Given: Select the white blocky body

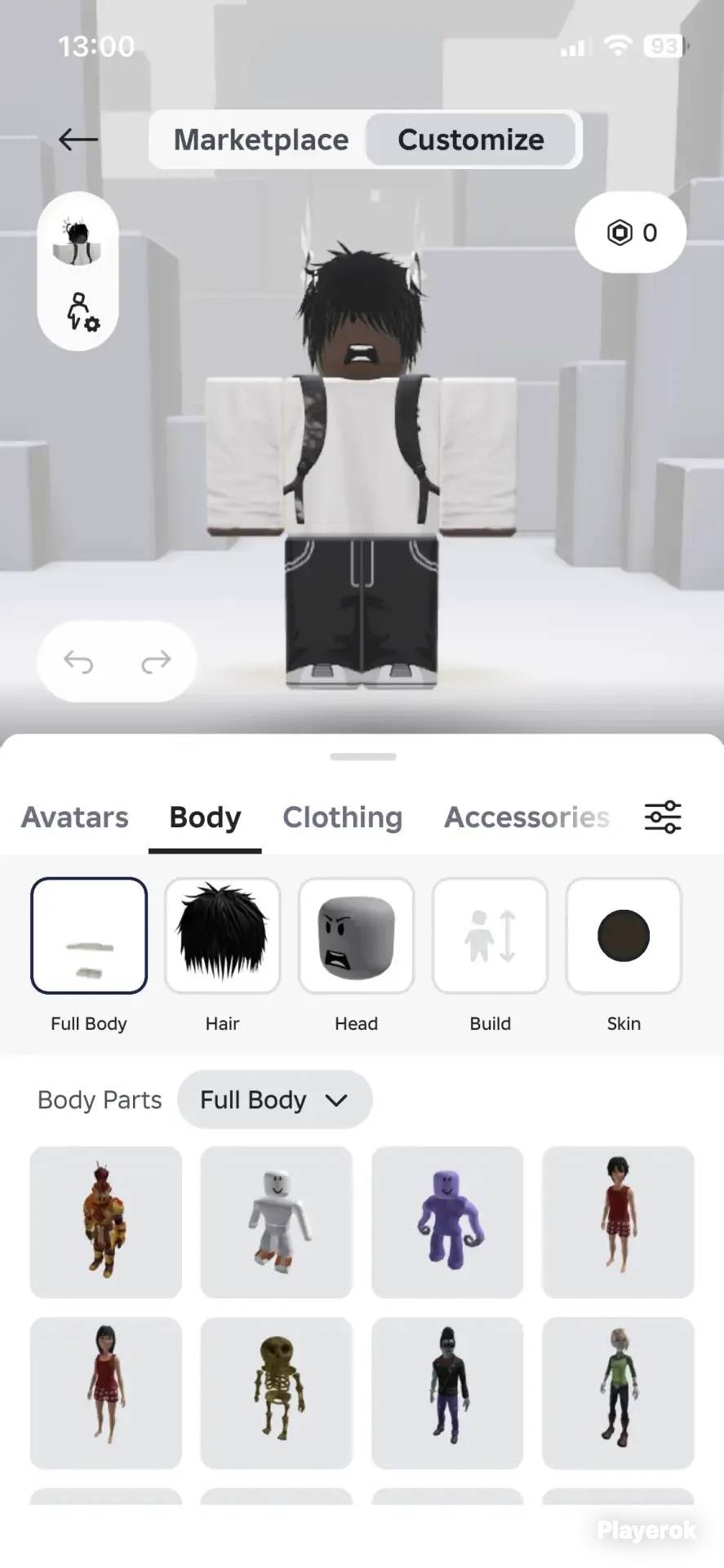Looking at the screenshot, I should 277,1222.
